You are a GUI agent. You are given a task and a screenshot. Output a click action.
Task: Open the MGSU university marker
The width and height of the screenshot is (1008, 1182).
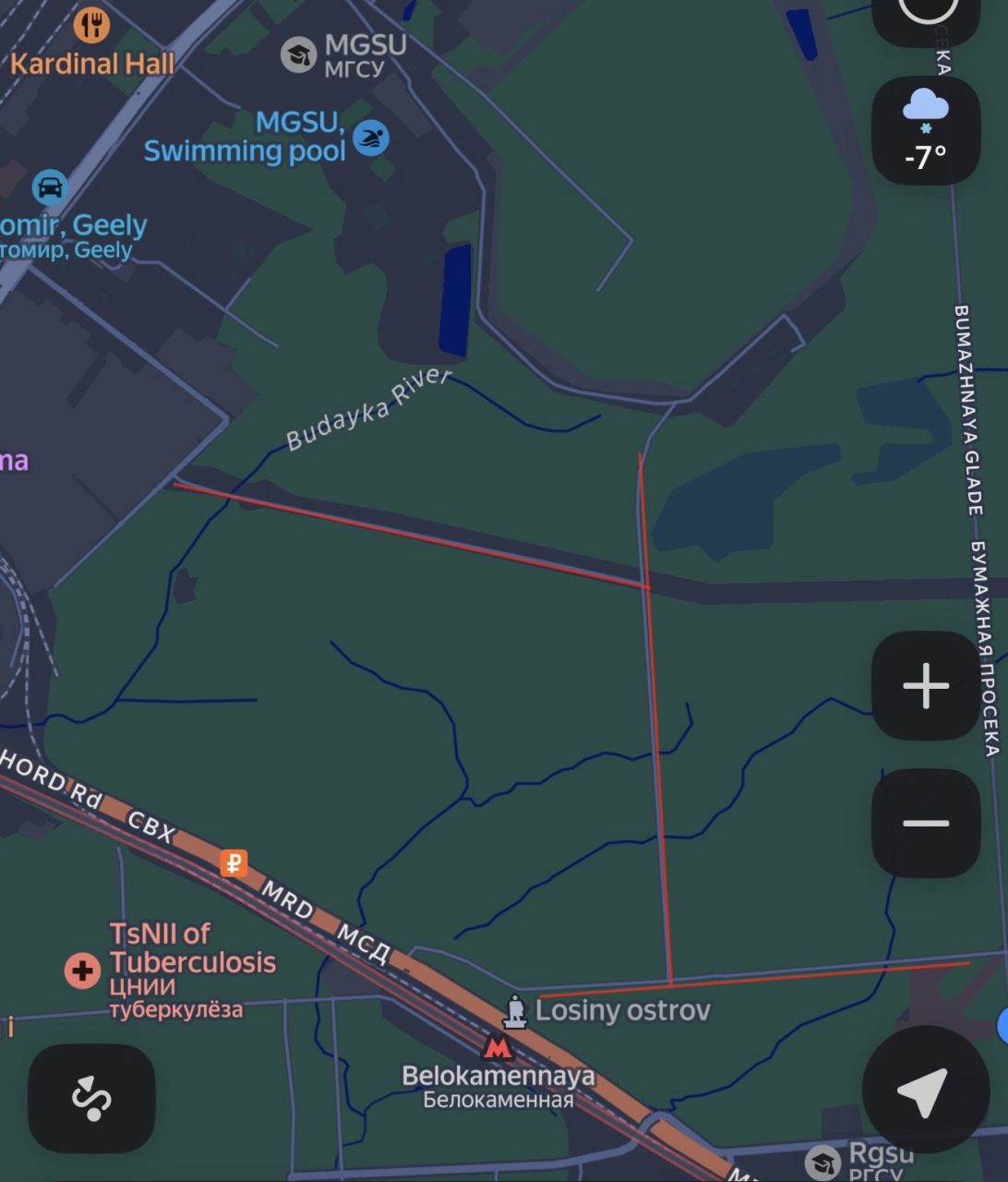click(298, 55)
